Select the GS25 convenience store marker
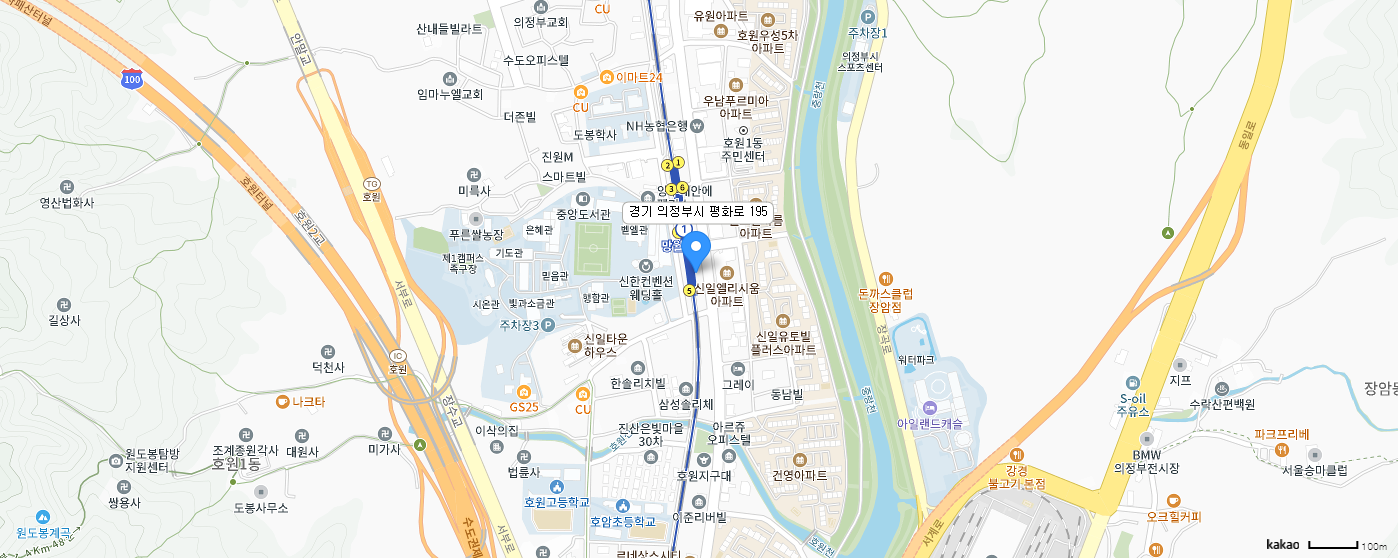The image size is (1398, 558). tap(524, 391)
